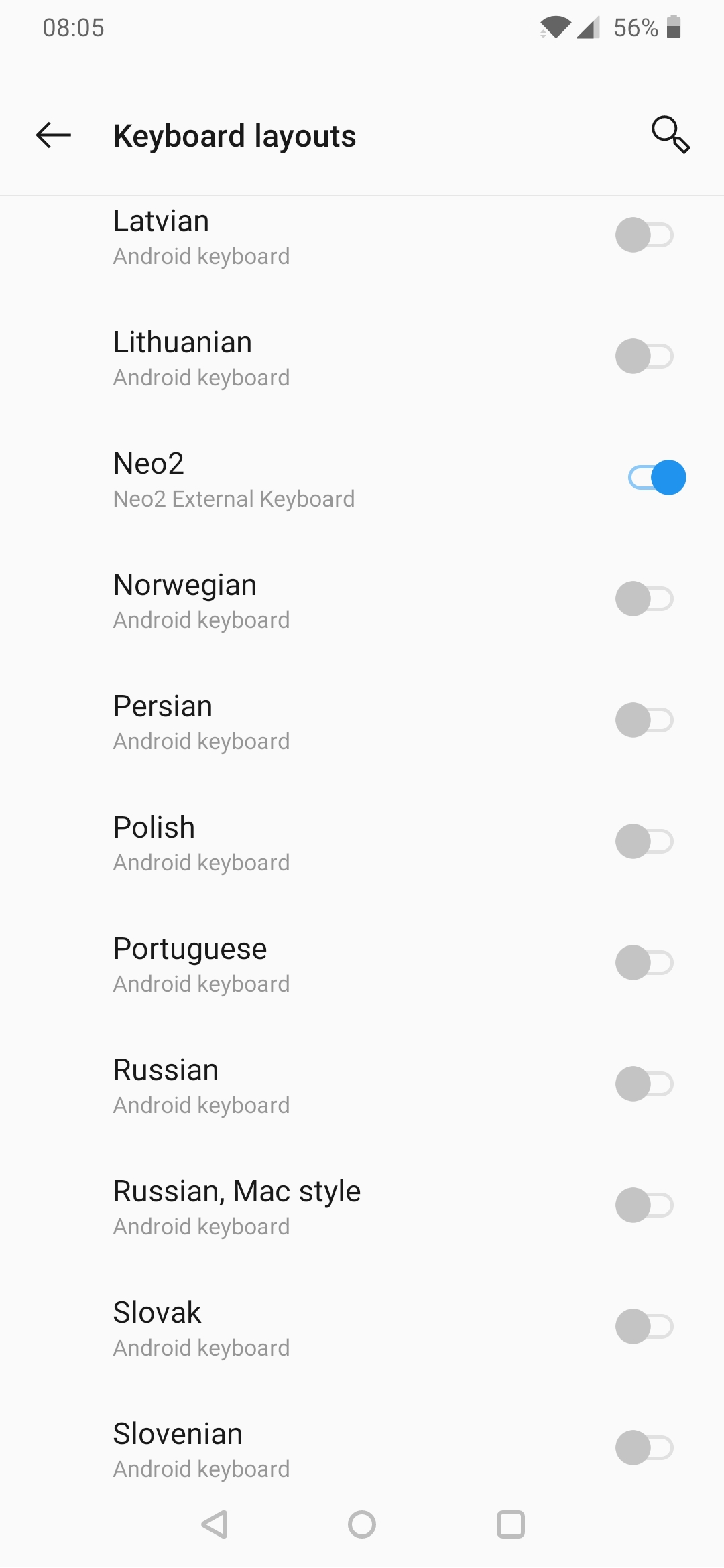
Task: Switch on the Polish layout
Action: coord(644,842)
